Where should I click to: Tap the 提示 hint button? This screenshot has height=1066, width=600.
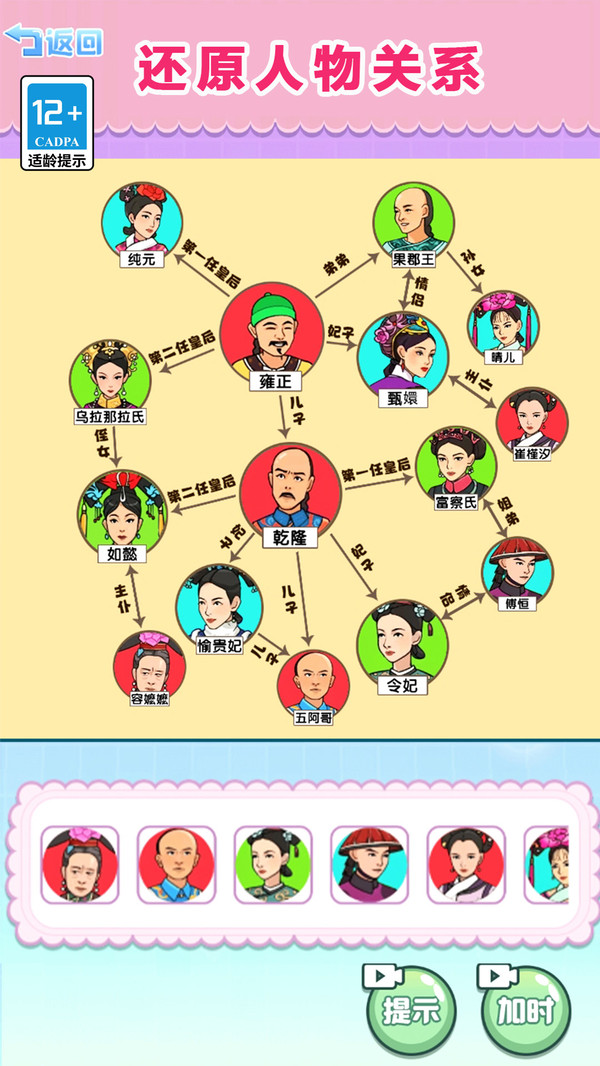pos(411,1008)
